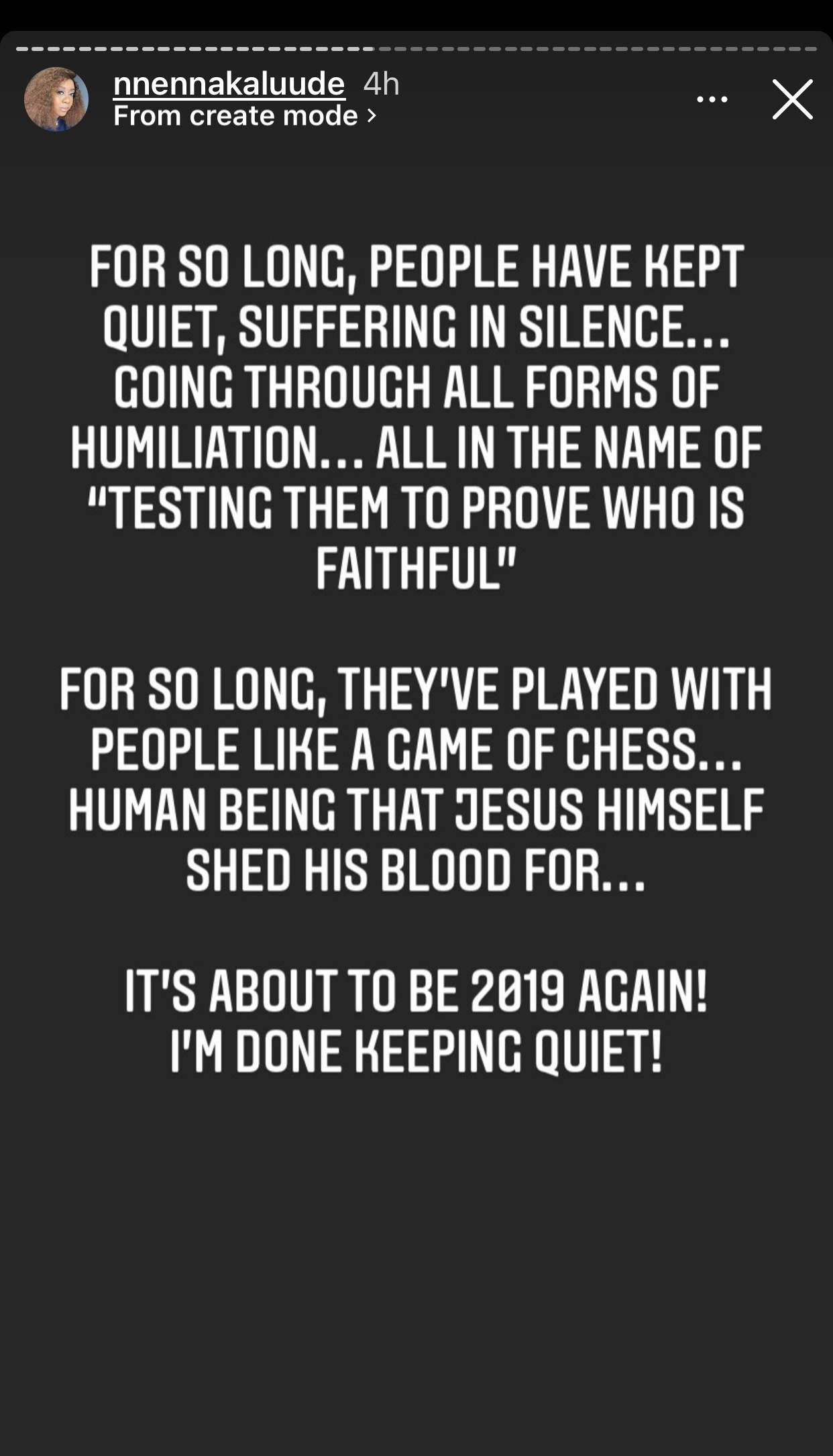Open the nnennakaluude username link
833x1456 pixels.
[229, 85]
